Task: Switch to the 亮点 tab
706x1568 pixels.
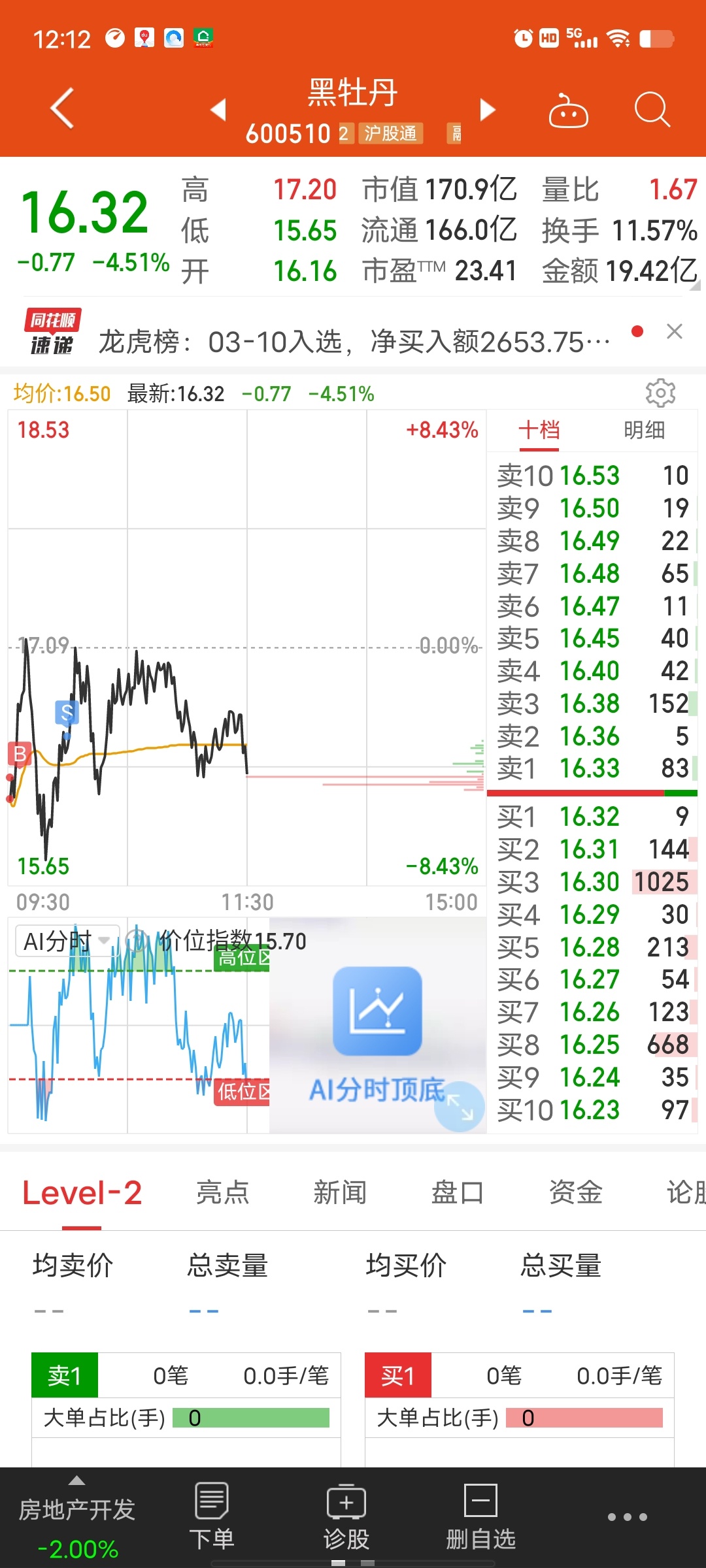Action: click(x=223, y=1192)
